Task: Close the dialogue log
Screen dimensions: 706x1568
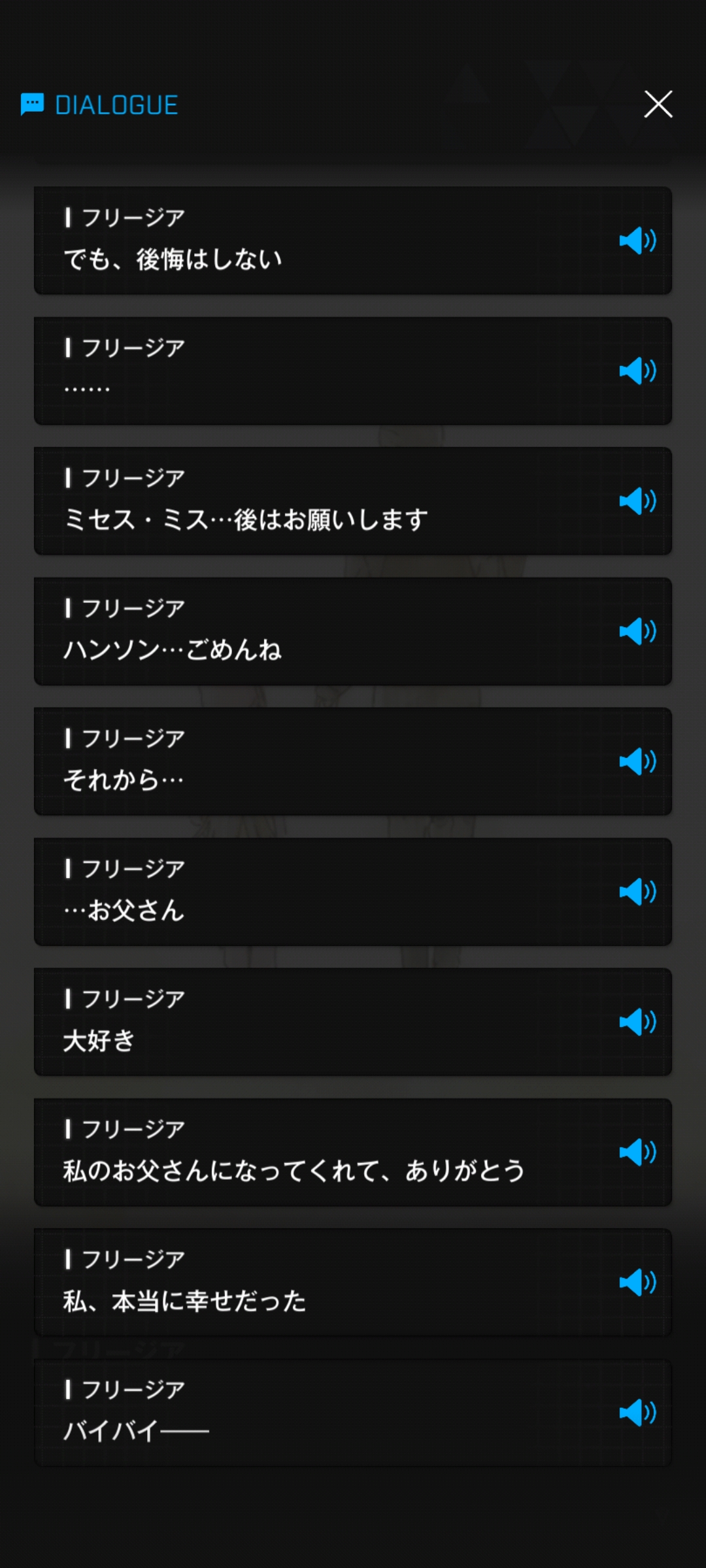Action: click(x=658, y=105)
